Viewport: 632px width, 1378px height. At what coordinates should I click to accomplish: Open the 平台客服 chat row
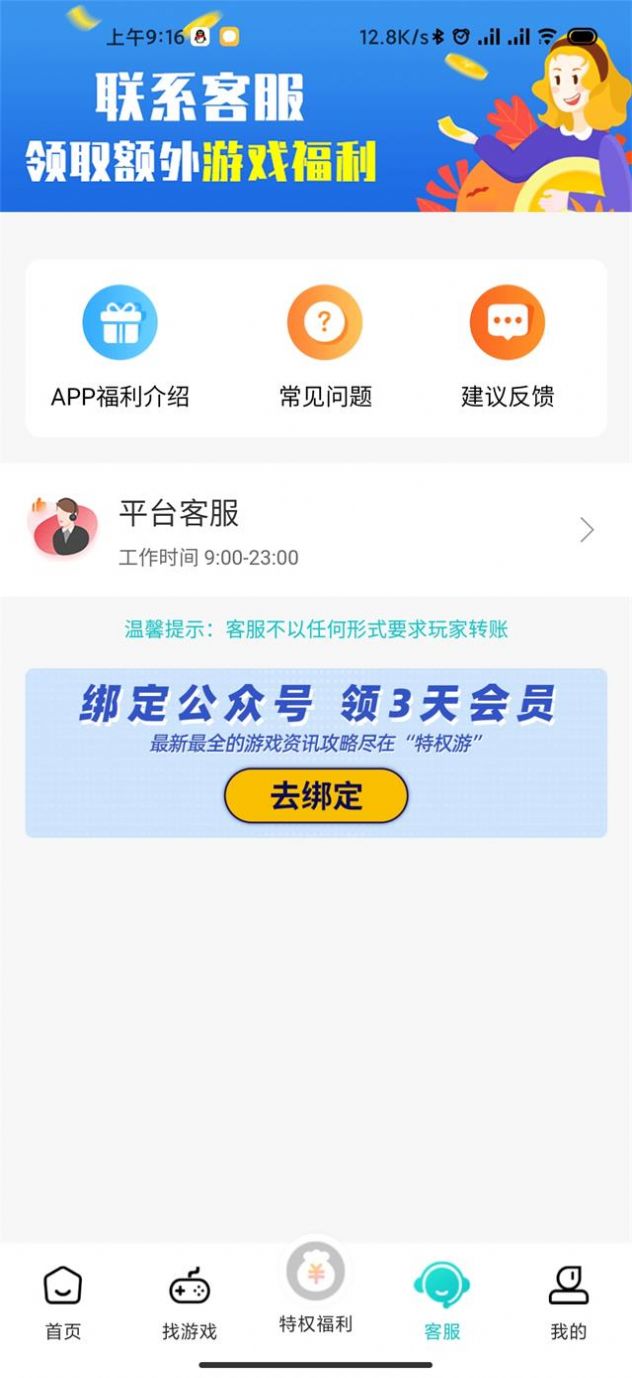point(316,530)
